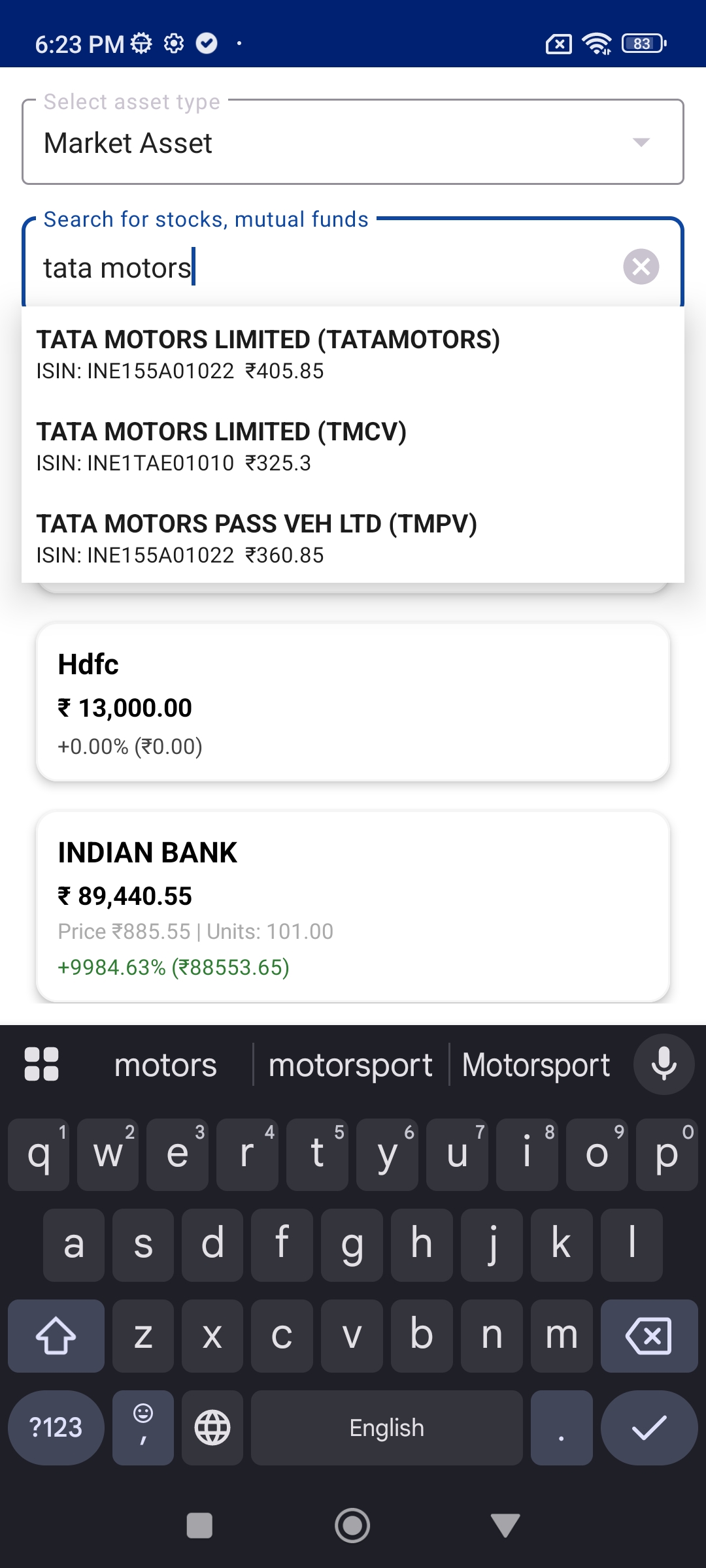Activate the shift toggle for uppercase
The height and width of the screenshot is (1568, 706).
(x=56, y=1335)
